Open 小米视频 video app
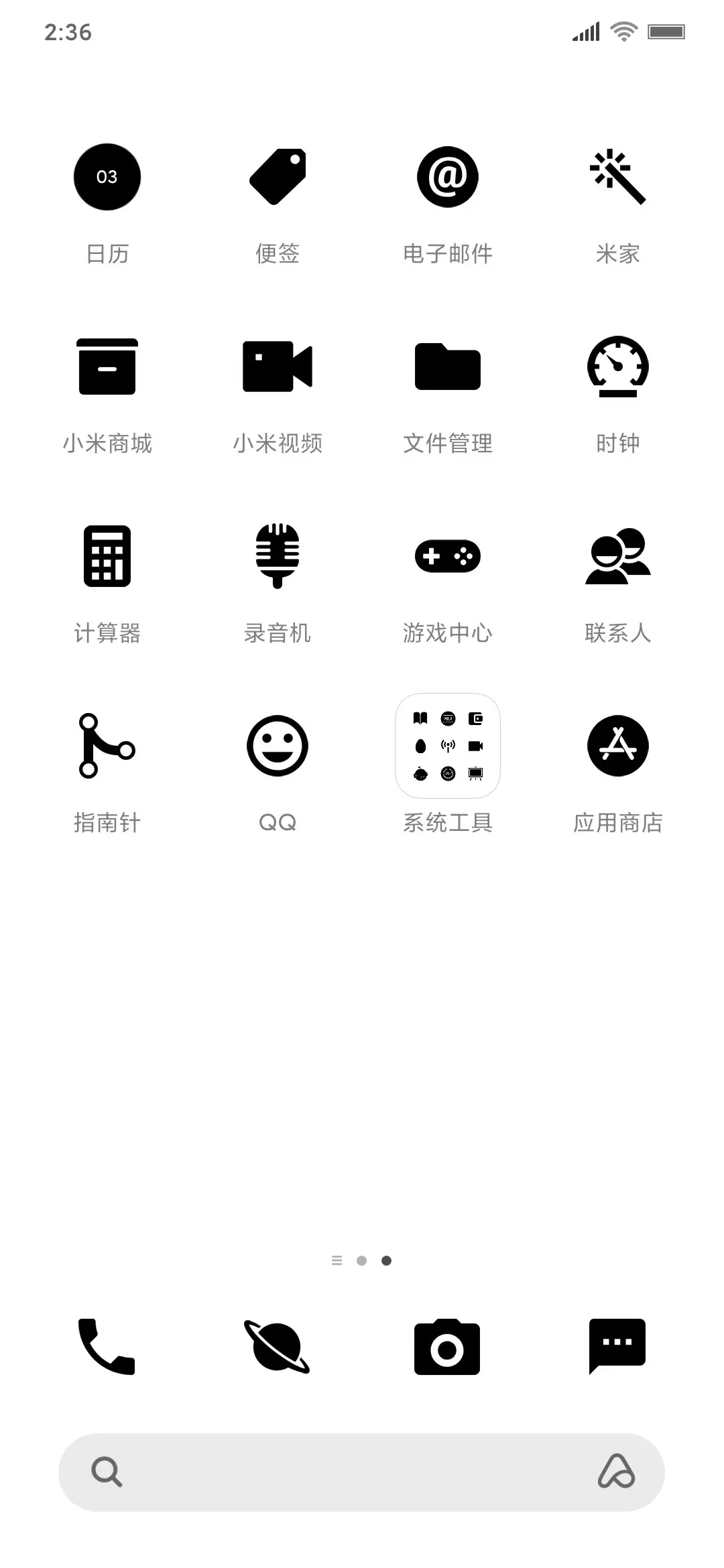This screenshot has width=724, height=1568. 278,367
